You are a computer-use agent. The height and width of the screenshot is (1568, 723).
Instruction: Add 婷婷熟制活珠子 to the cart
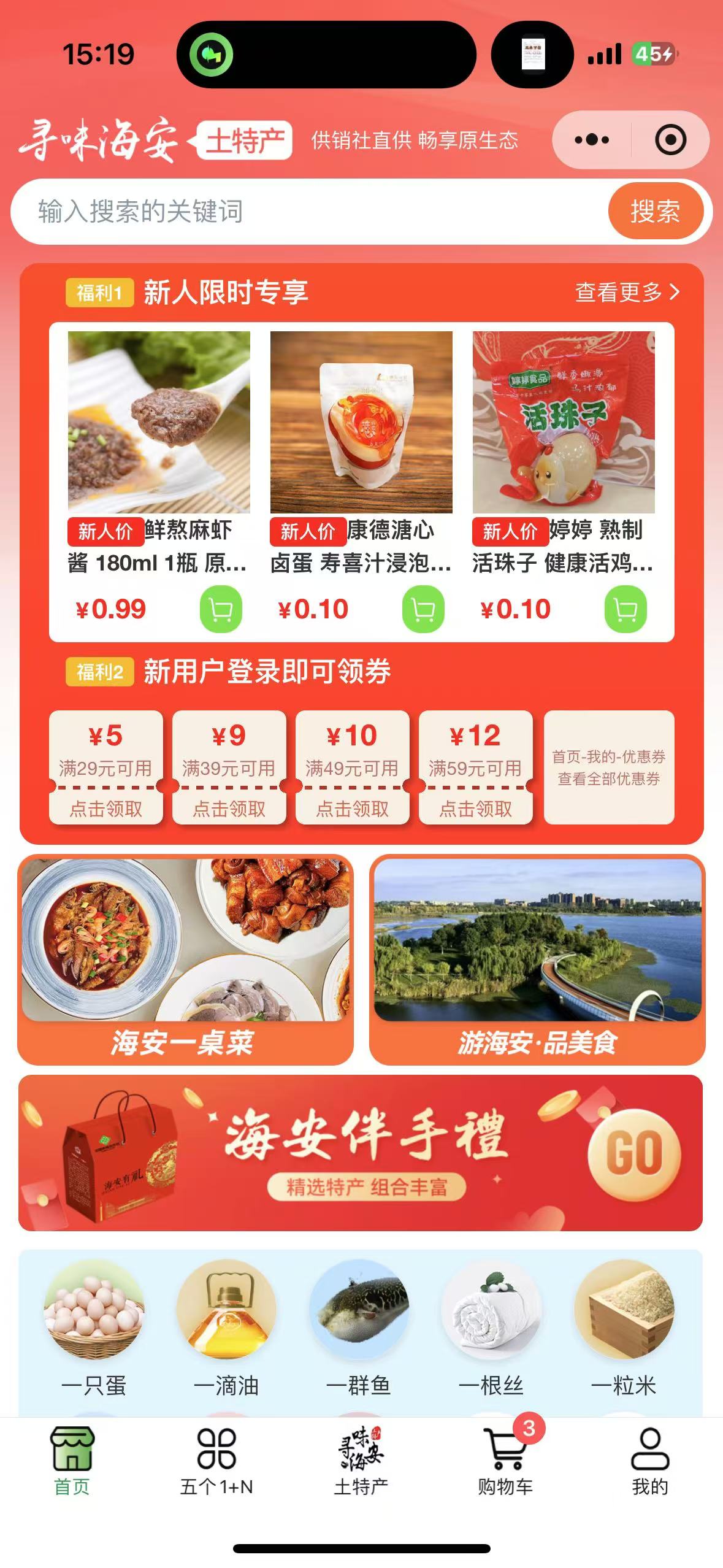625,609
